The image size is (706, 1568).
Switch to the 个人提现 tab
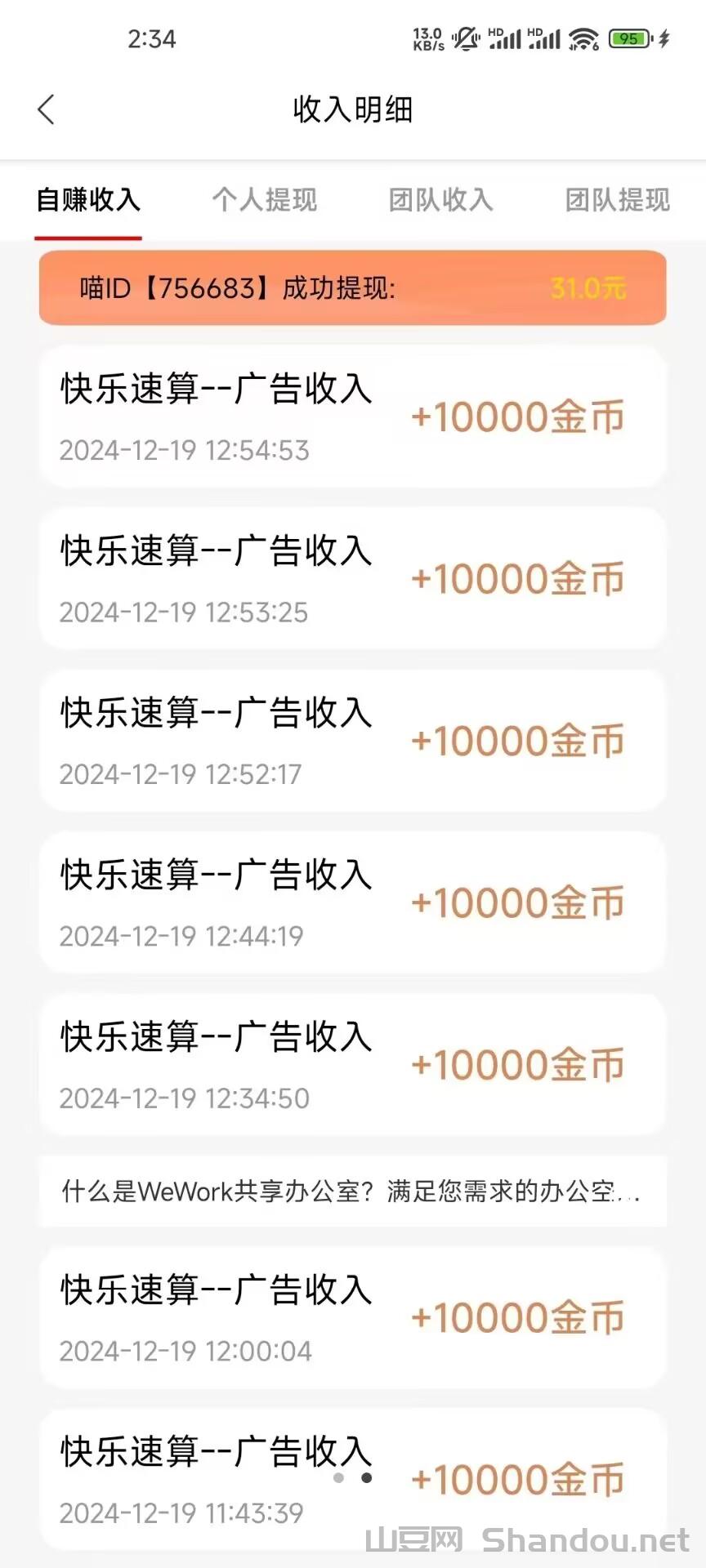[x=264, y=200]
